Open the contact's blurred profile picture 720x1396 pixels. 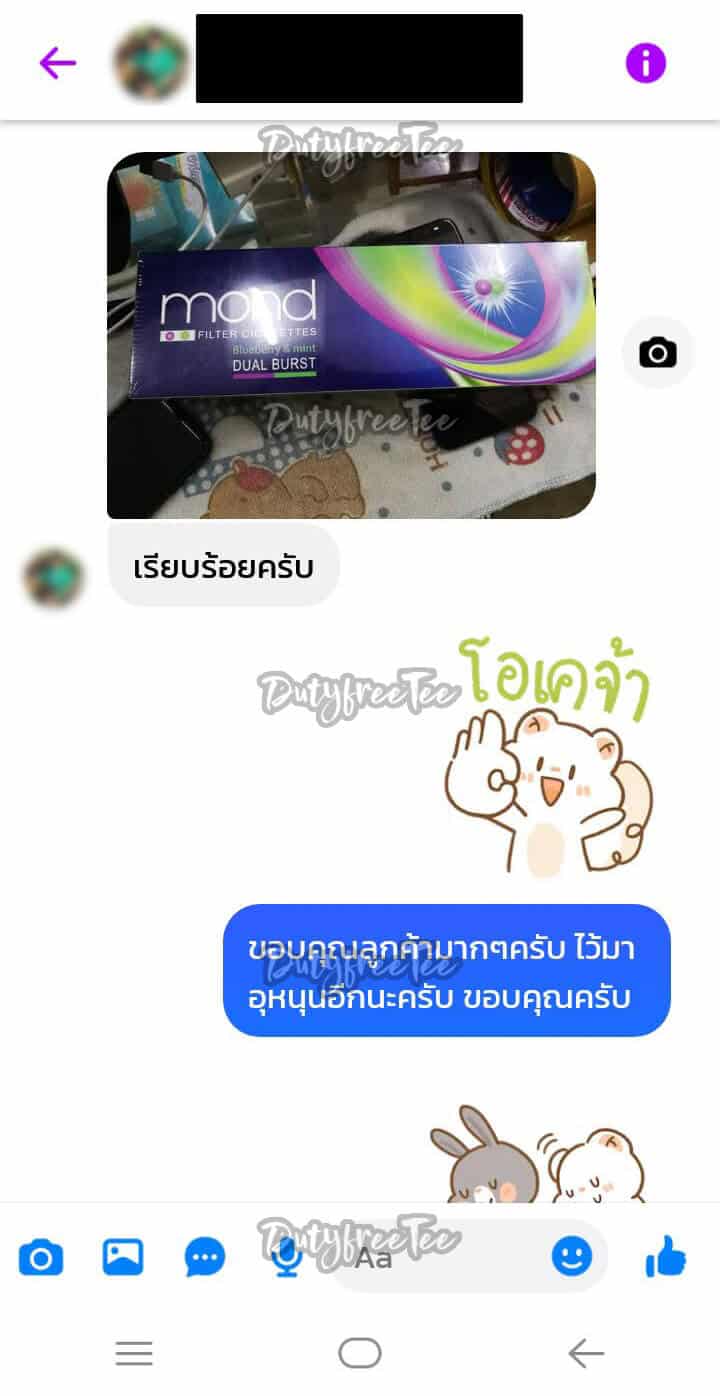click(x=152, y=63)
